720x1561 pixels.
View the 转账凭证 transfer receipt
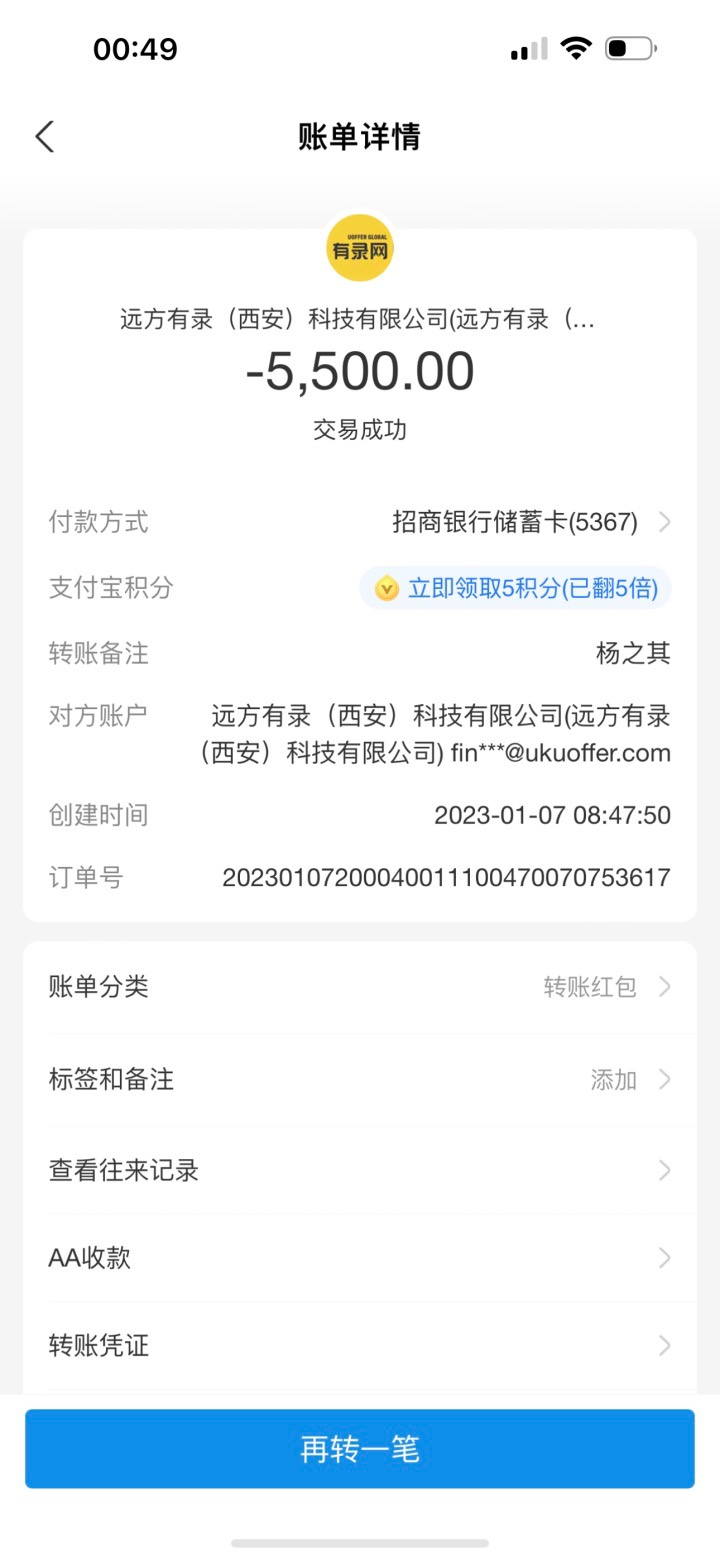point(360,1346)
